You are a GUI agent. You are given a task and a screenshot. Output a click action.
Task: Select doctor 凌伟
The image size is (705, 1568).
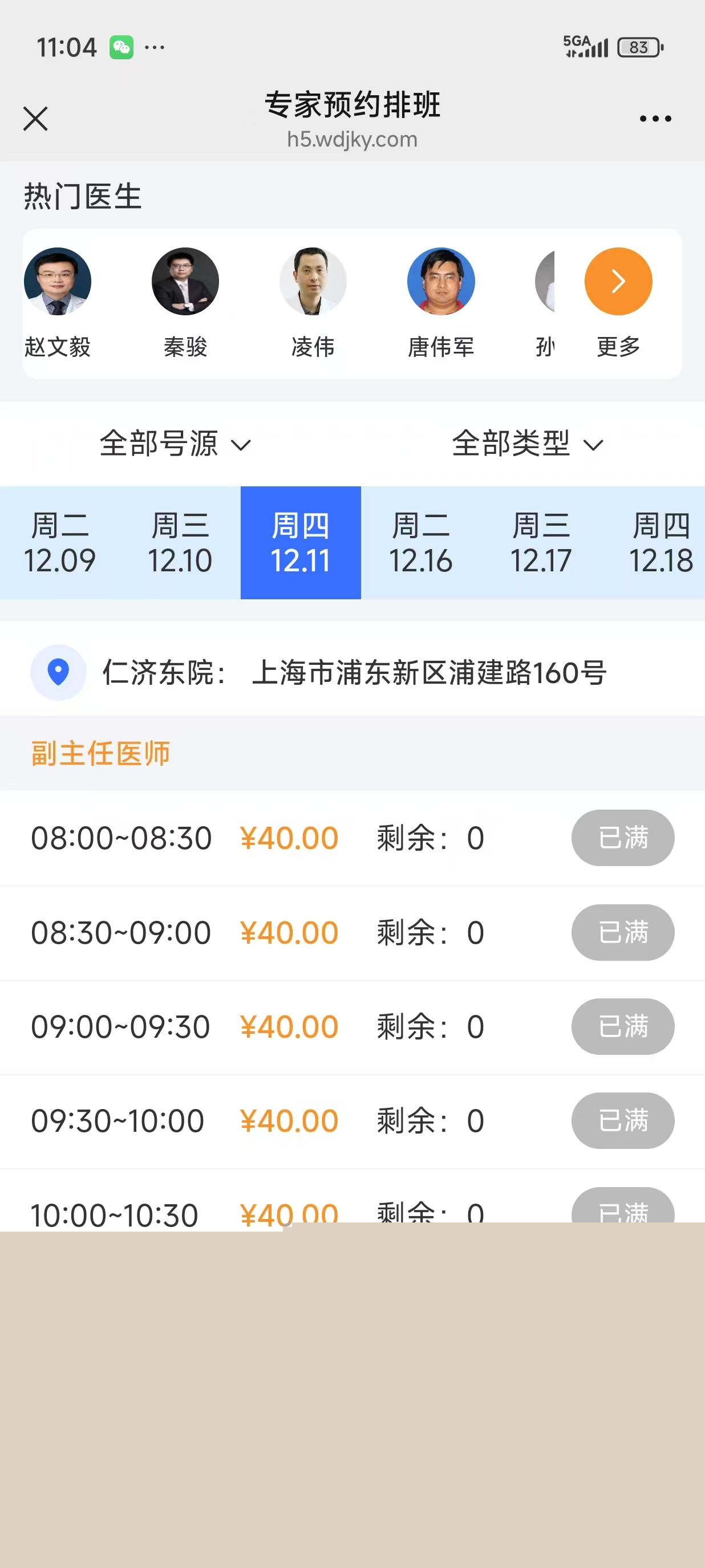tap(313, 282)
